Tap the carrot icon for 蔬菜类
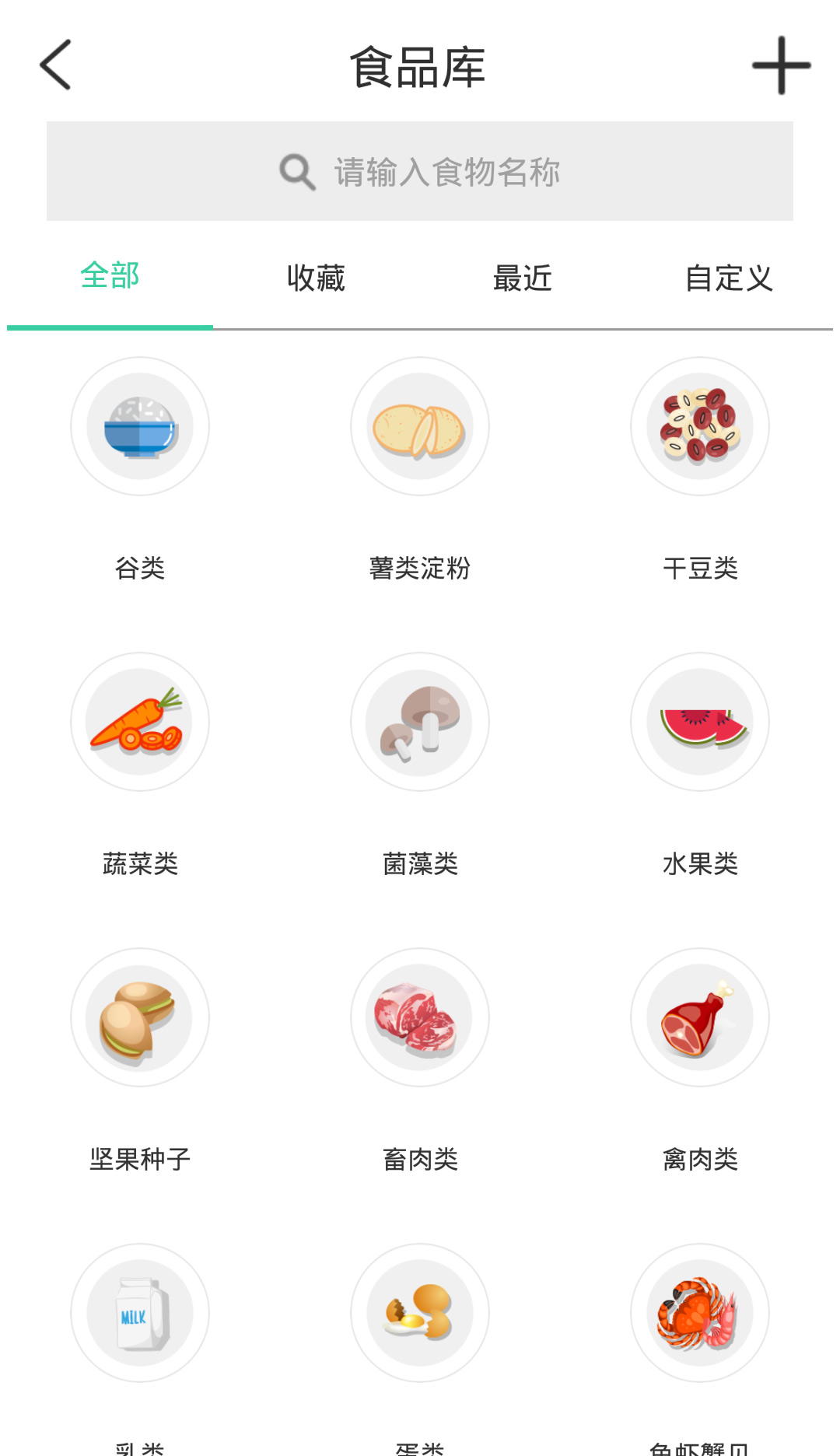Image resolution: width=840 pixels, height=1456 pixels. (139, 722)
